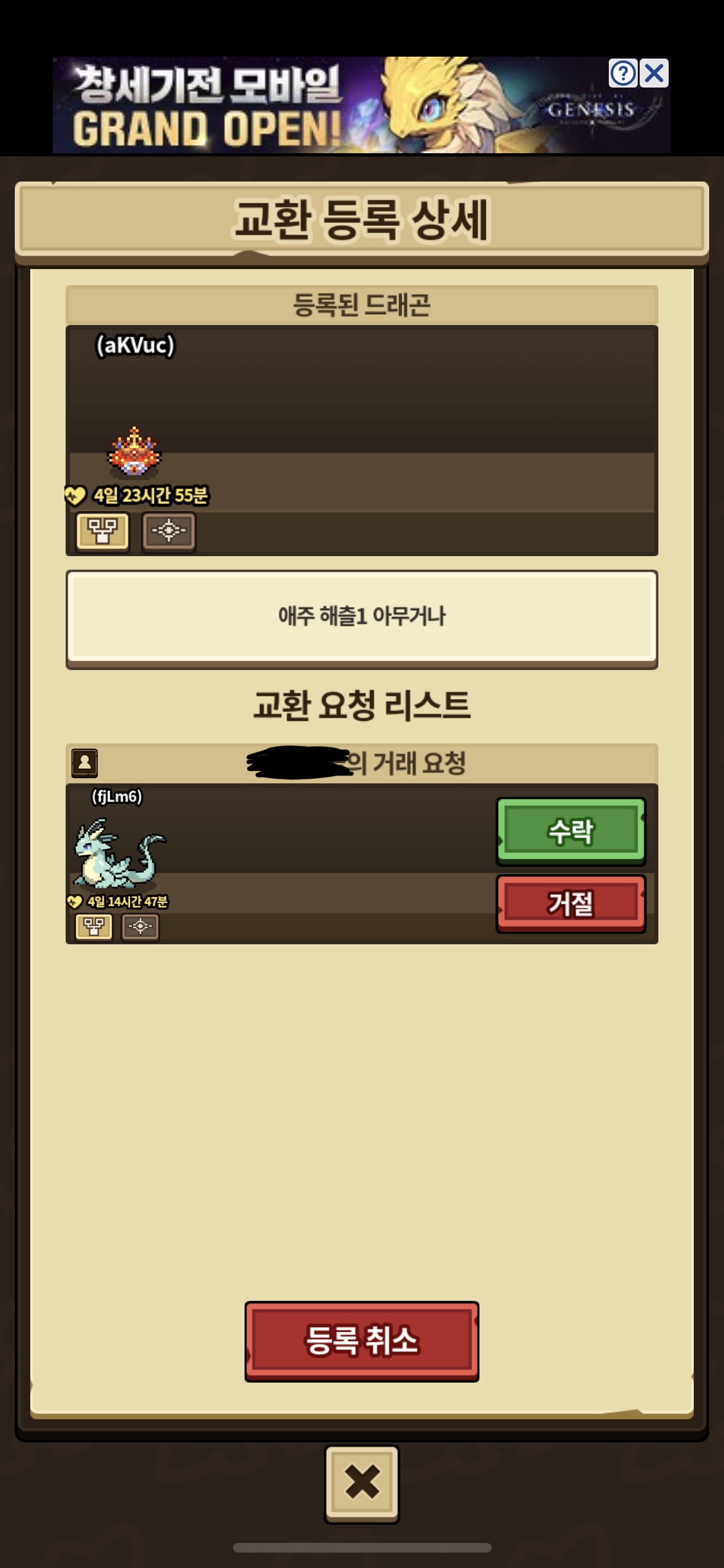Open the requester's profile icon
724x1568 pixels.
pyautogui.click(x=84, y=763)
